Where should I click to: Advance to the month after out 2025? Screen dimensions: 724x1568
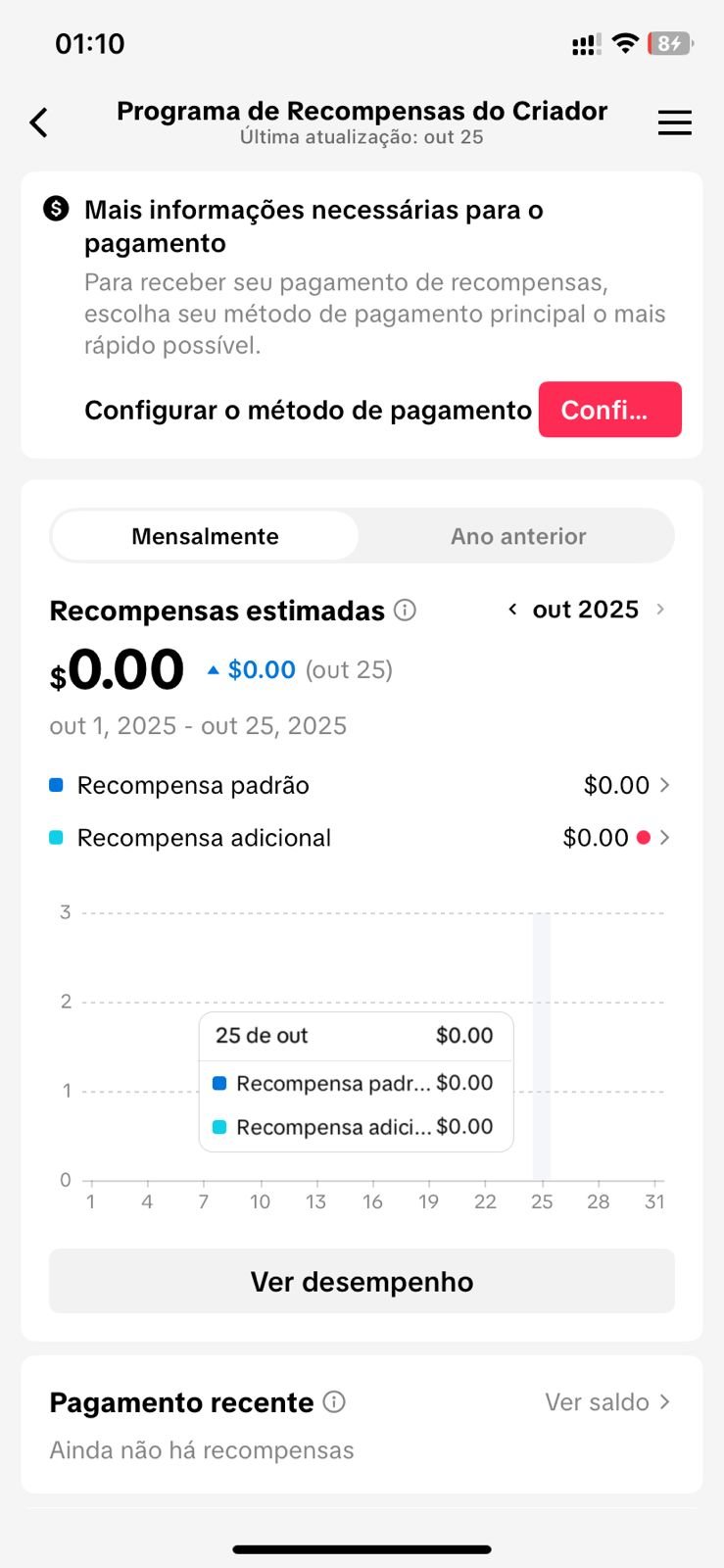click(660, 610)
